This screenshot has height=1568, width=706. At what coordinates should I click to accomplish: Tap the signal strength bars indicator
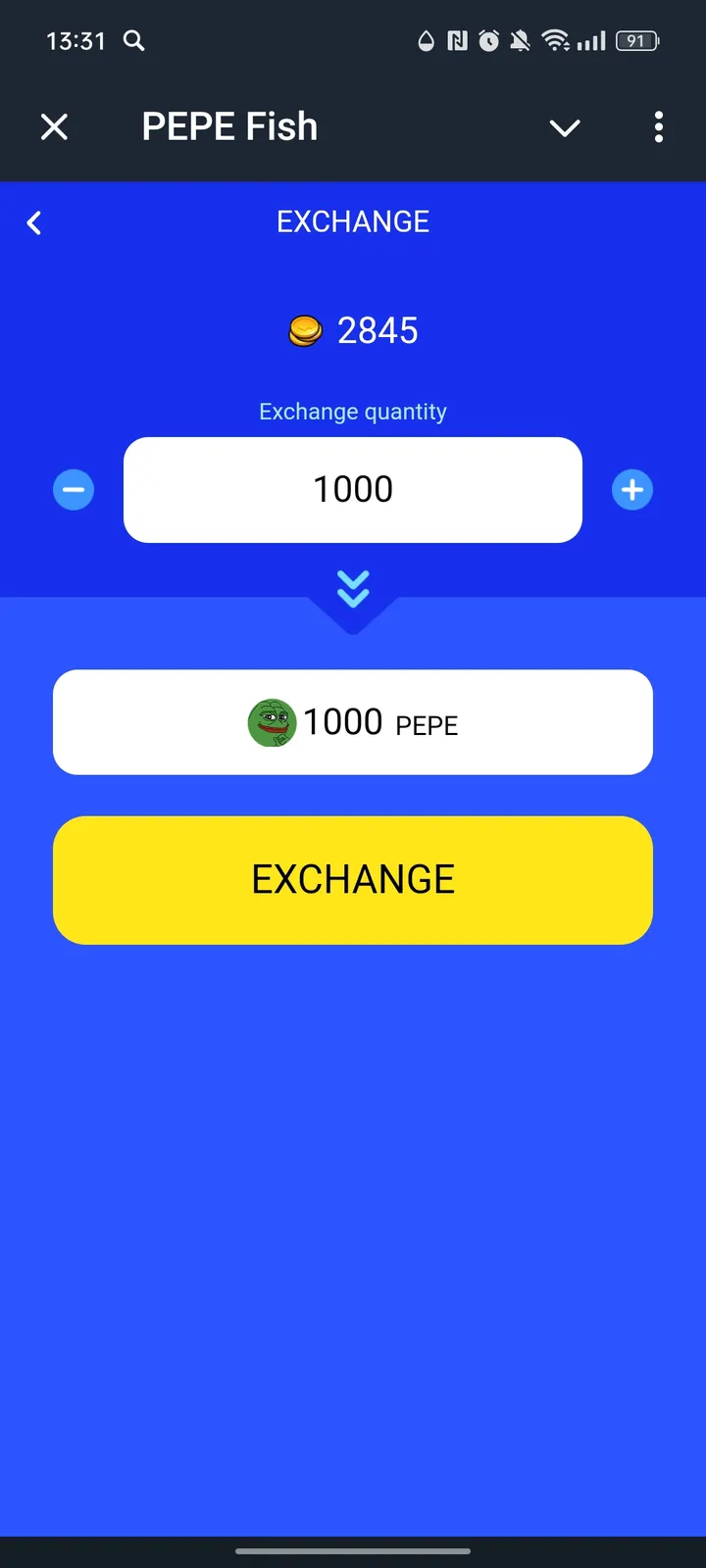click(592, 41)
